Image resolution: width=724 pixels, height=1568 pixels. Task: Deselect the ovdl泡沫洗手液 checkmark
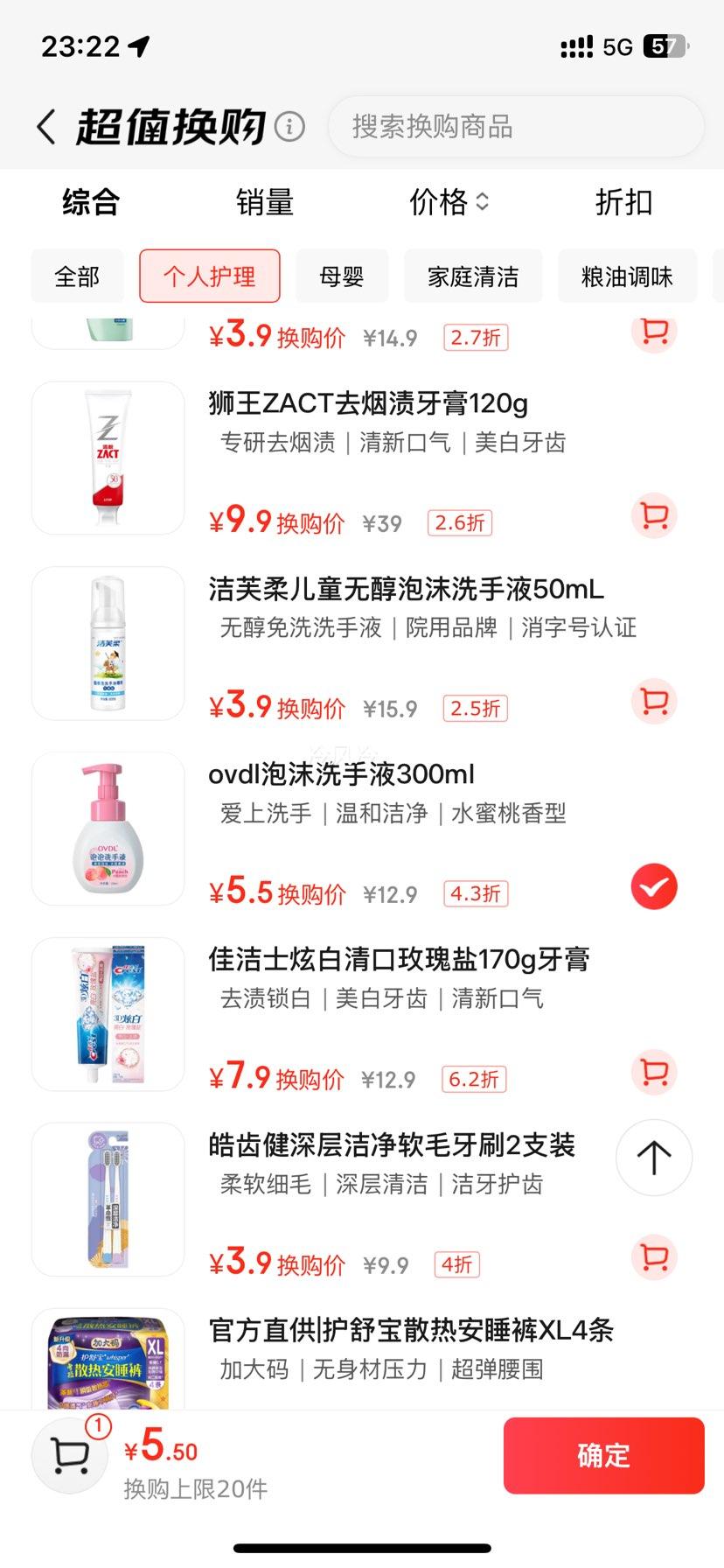[654, 886]
